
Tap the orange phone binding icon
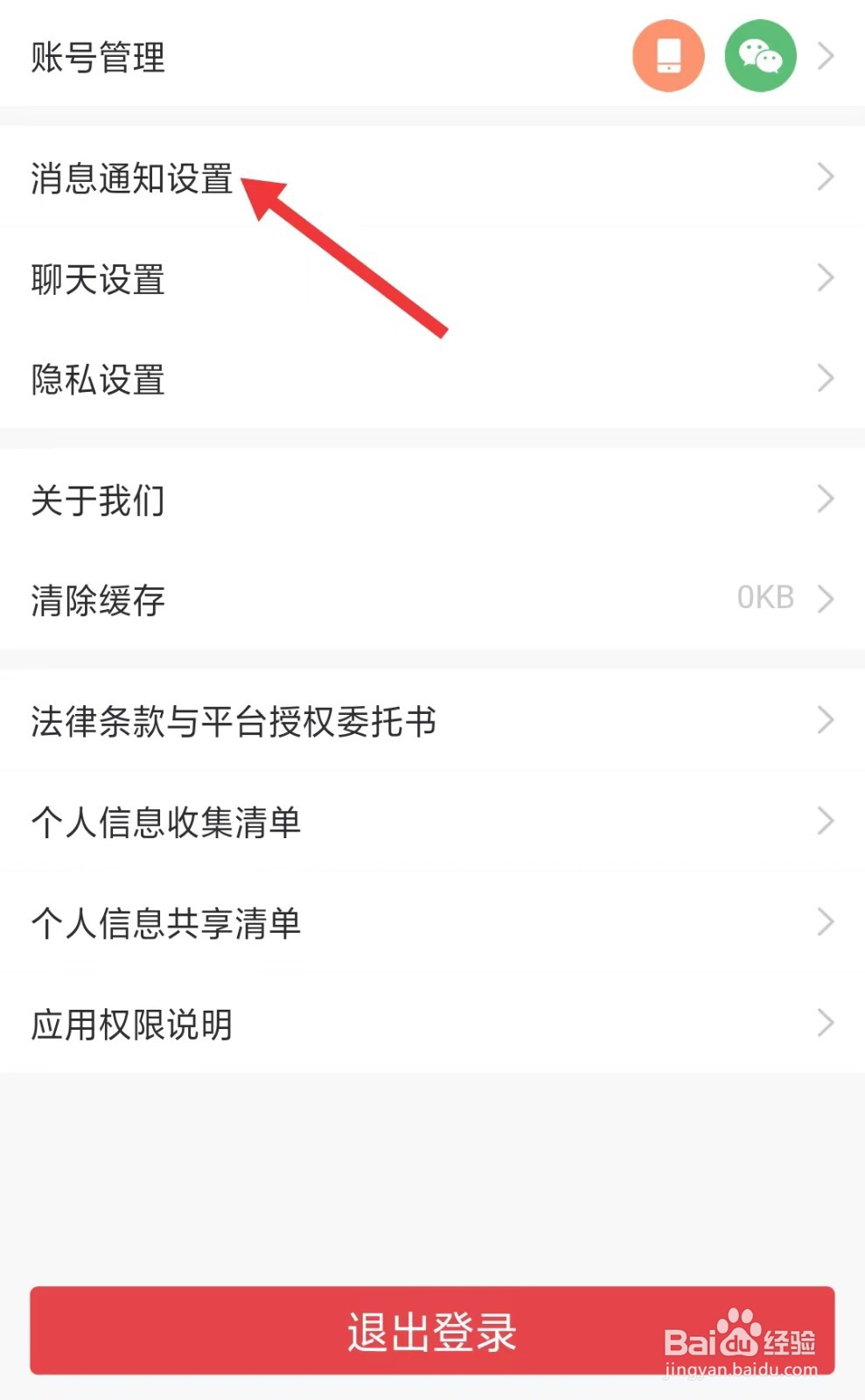[668, 54]
